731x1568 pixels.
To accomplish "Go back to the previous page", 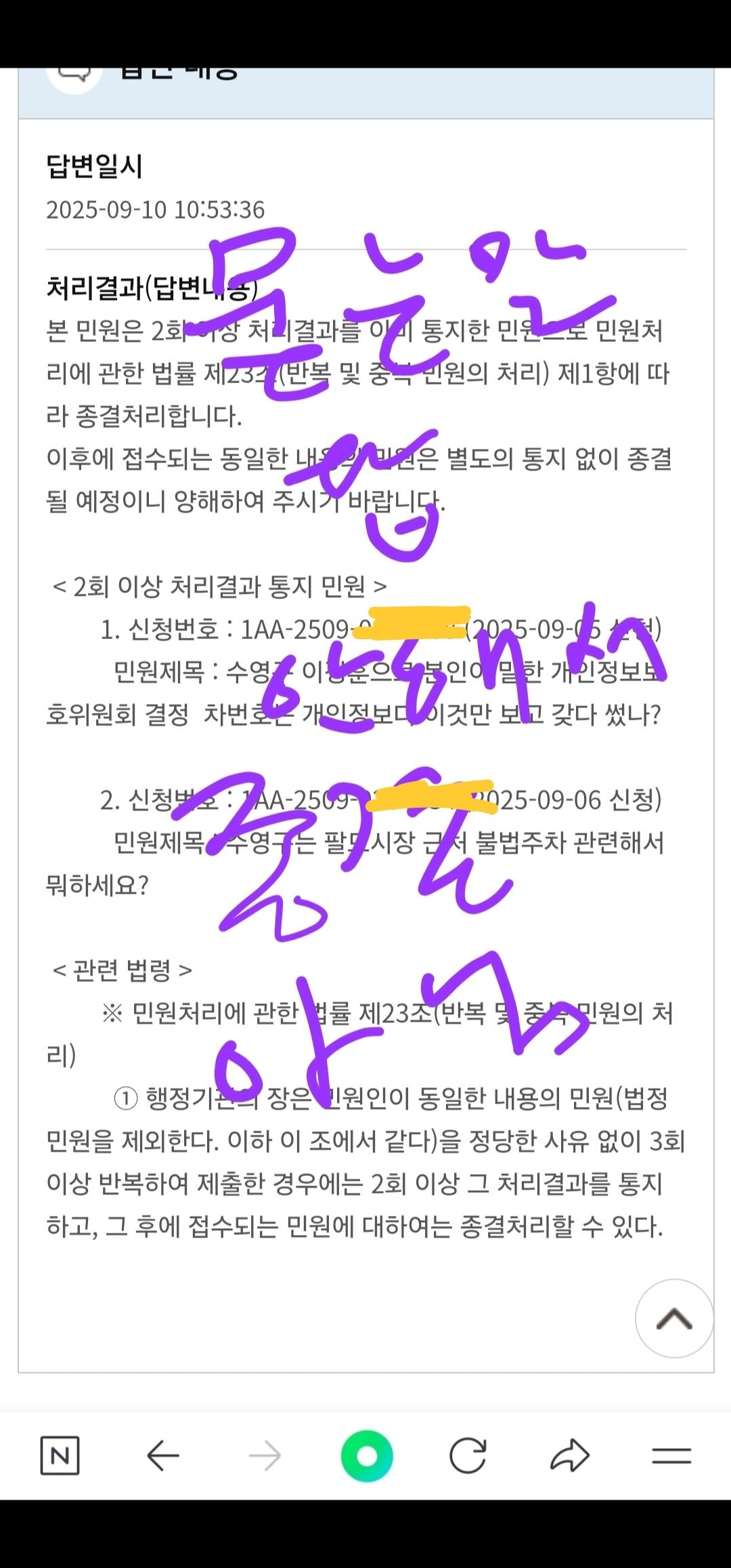I will [x=163, y=1456].
